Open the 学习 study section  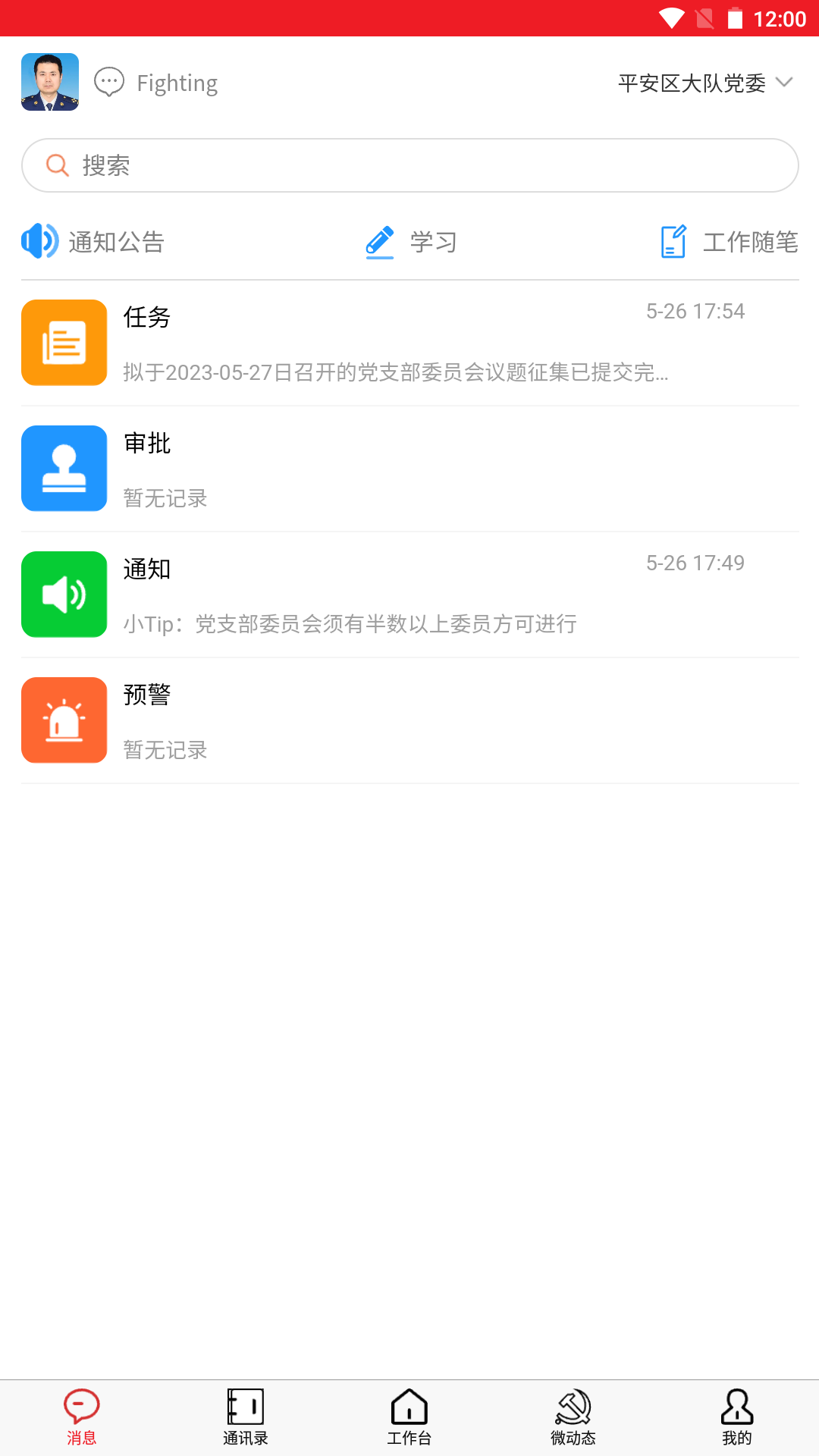(411, 242)
